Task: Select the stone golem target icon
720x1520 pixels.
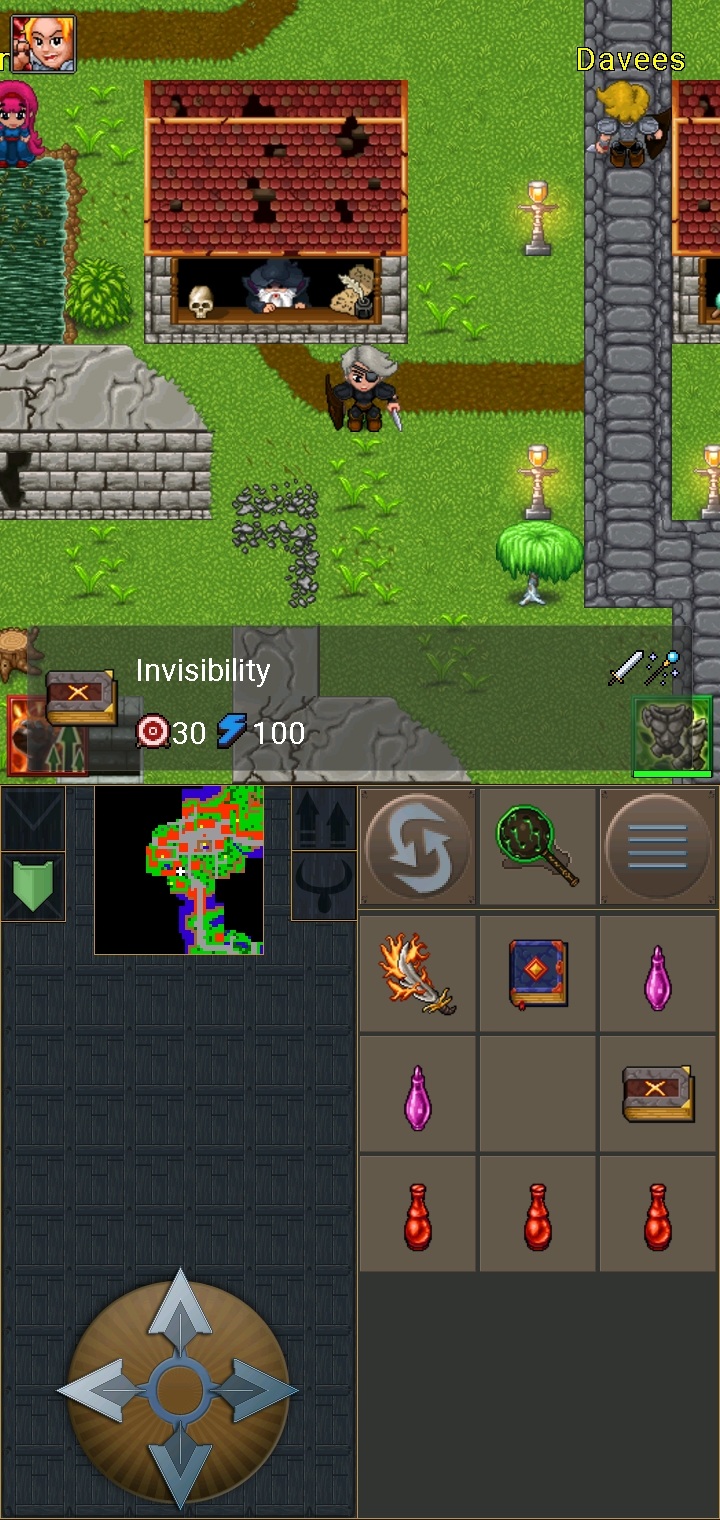Action: tap(672, 735)
